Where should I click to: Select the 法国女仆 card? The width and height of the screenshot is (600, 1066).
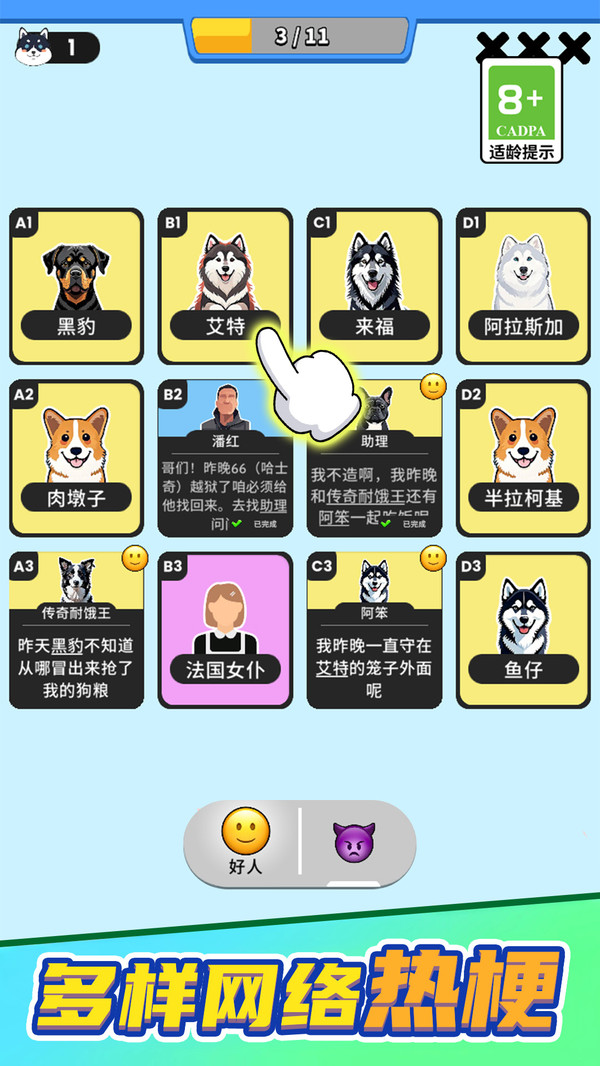(x=224, y=630)
